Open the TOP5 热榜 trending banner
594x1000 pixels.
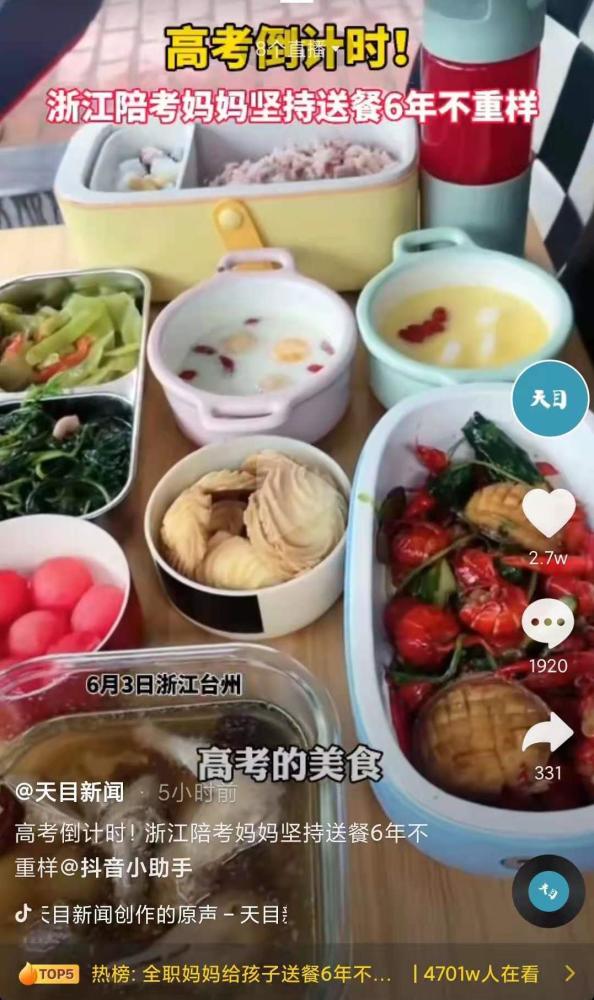click(x=297, y=974)
